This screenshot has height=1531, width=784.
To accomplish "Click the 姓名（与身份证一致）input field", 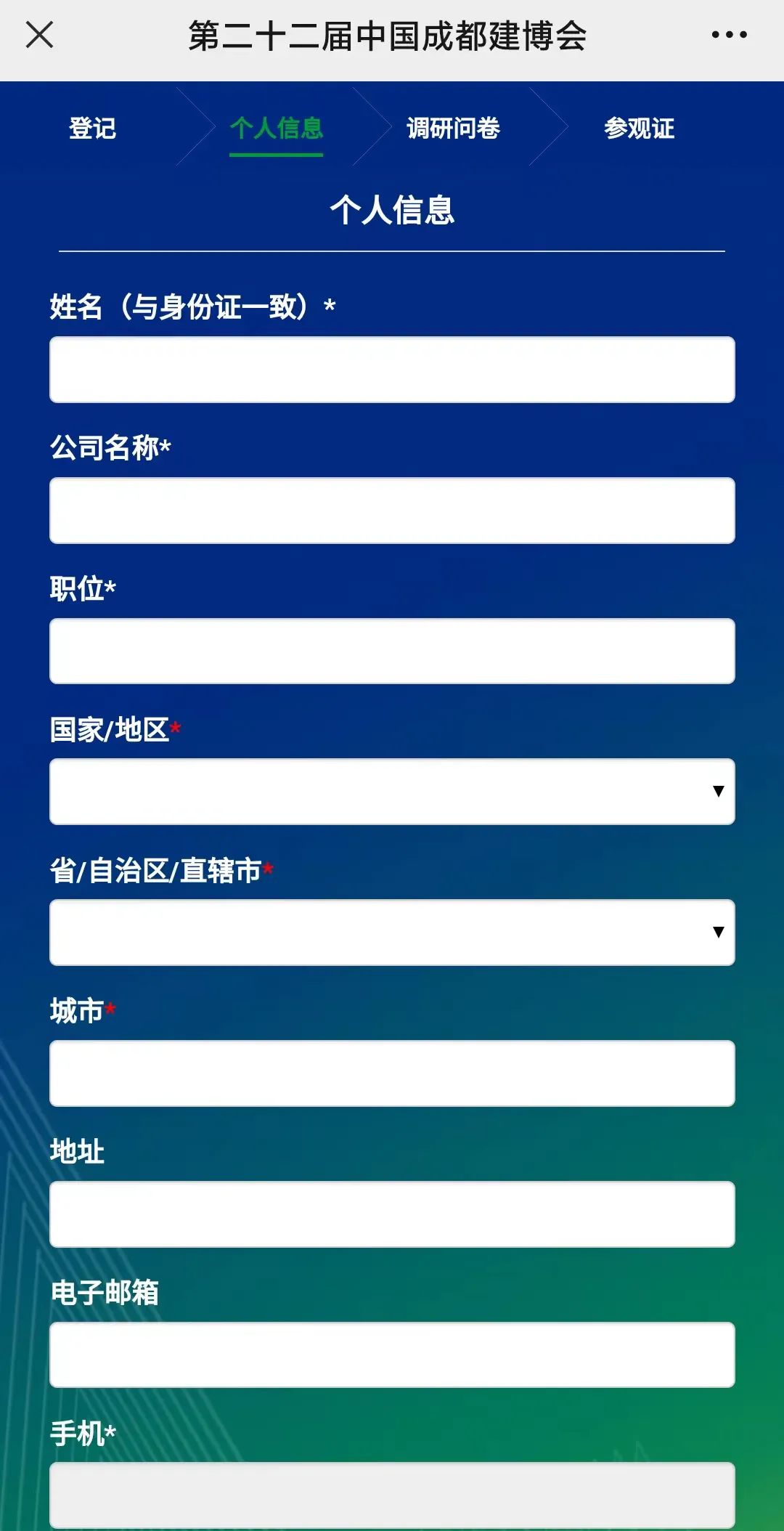I will (392, 370).
